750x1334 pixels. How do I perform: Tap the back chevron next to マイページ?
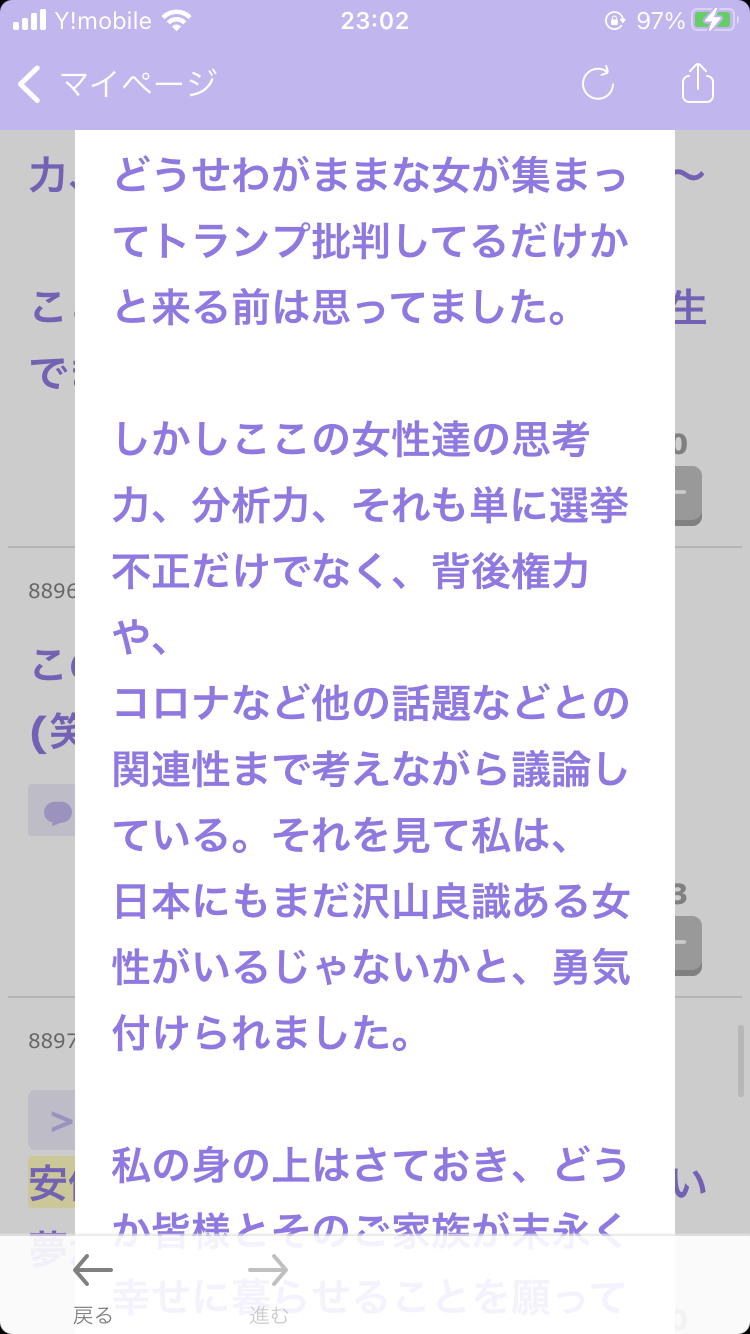coord(30,85)
